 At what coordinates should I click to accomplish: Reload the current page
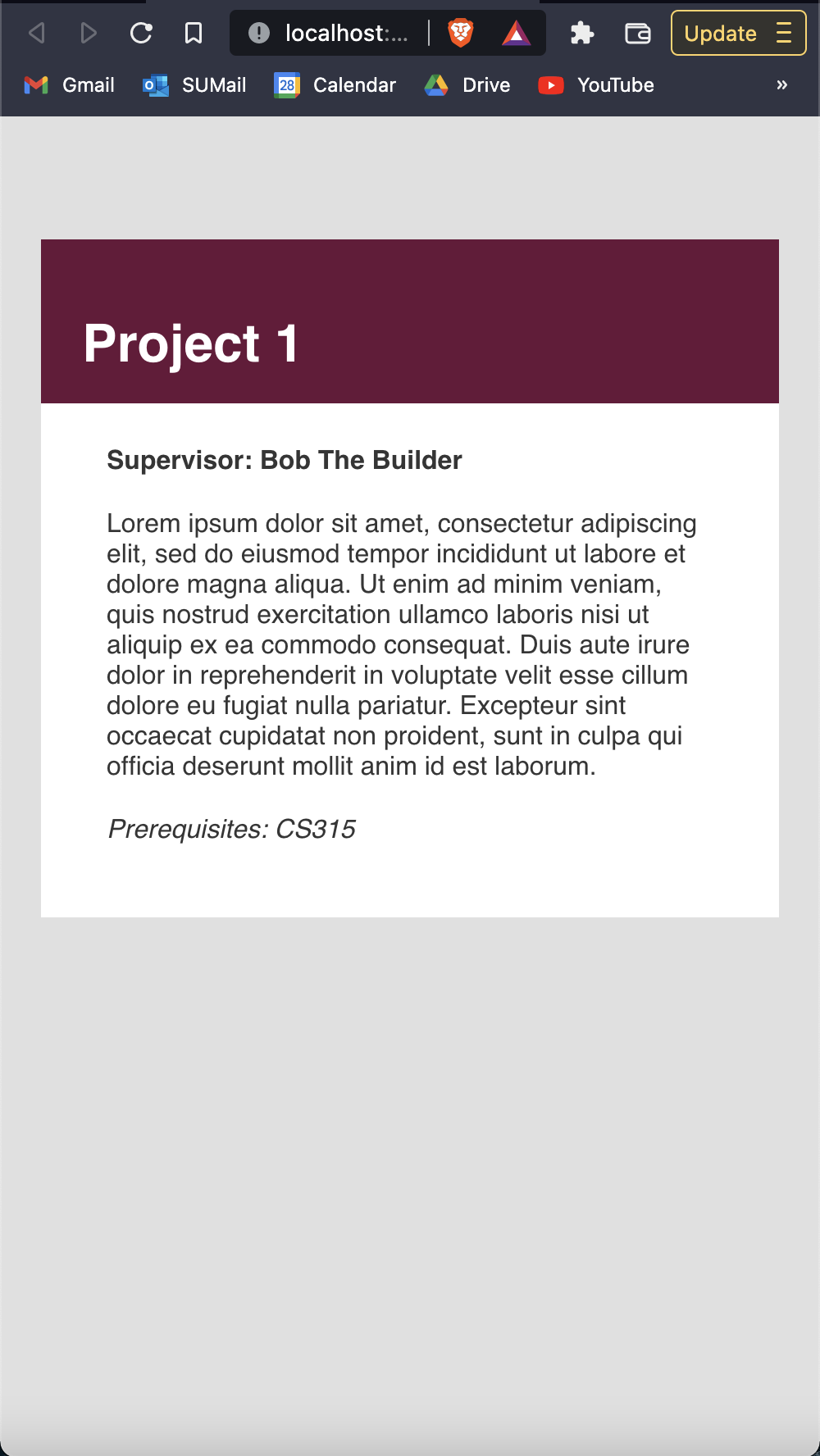pyautogui.click(x=141, y=33)
